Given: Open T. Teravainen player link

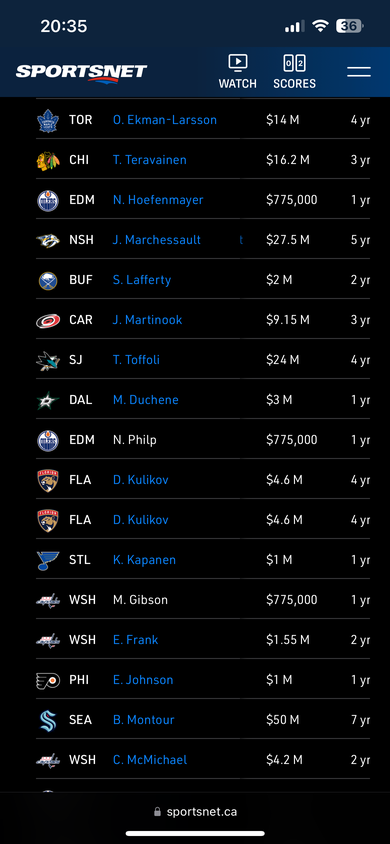Looking at the screenshot, I should (x=150, y=160).
